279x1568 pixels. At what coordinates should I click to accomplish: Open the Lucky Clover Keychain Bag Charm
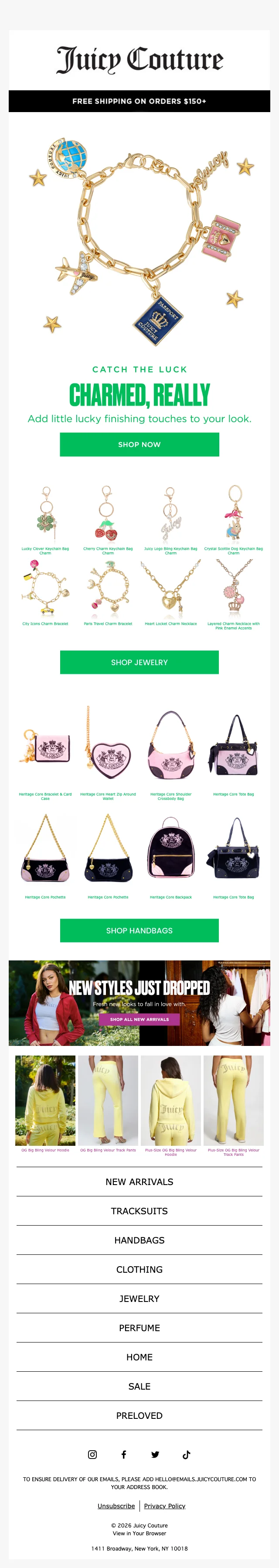tap(46, 514)
